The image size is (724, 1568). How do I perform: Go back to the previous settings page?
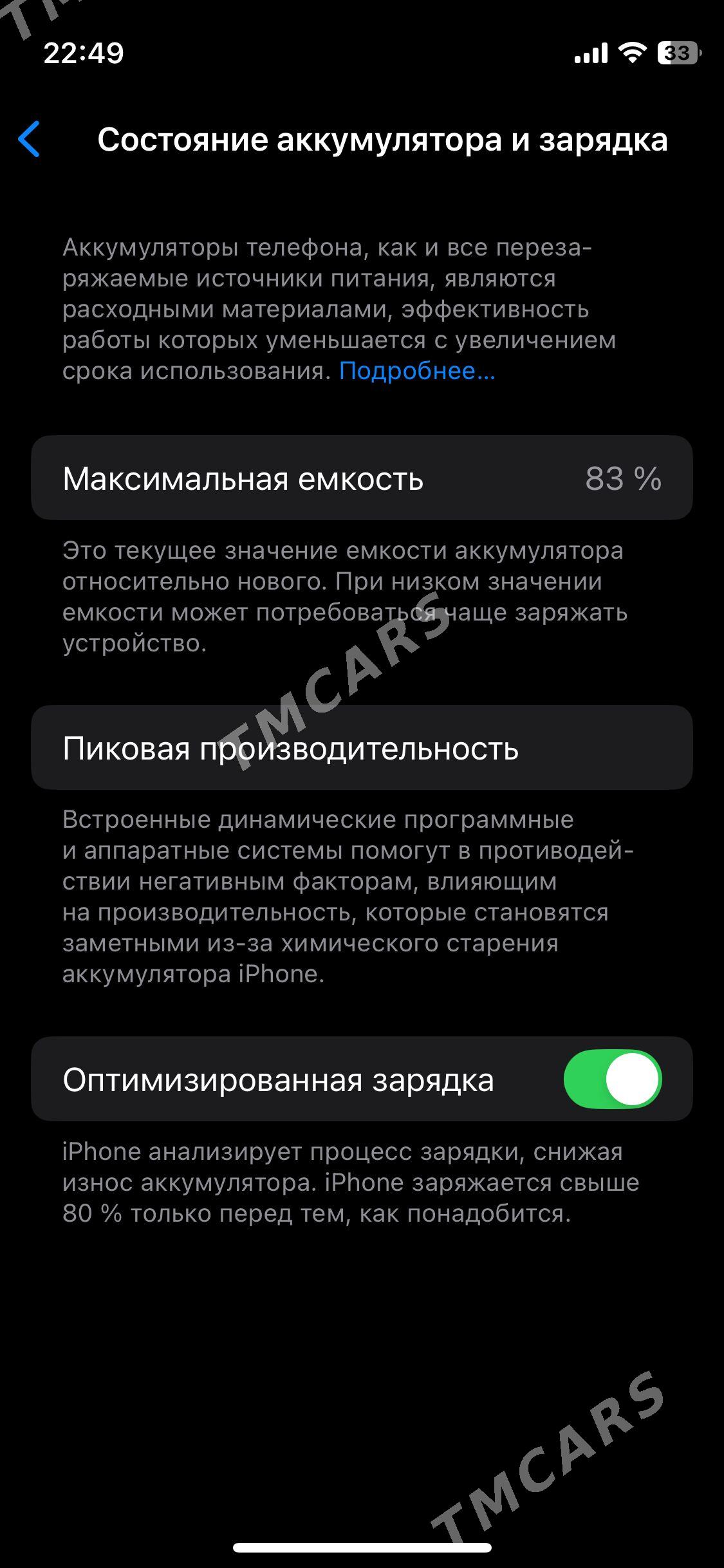pos(30,139)
